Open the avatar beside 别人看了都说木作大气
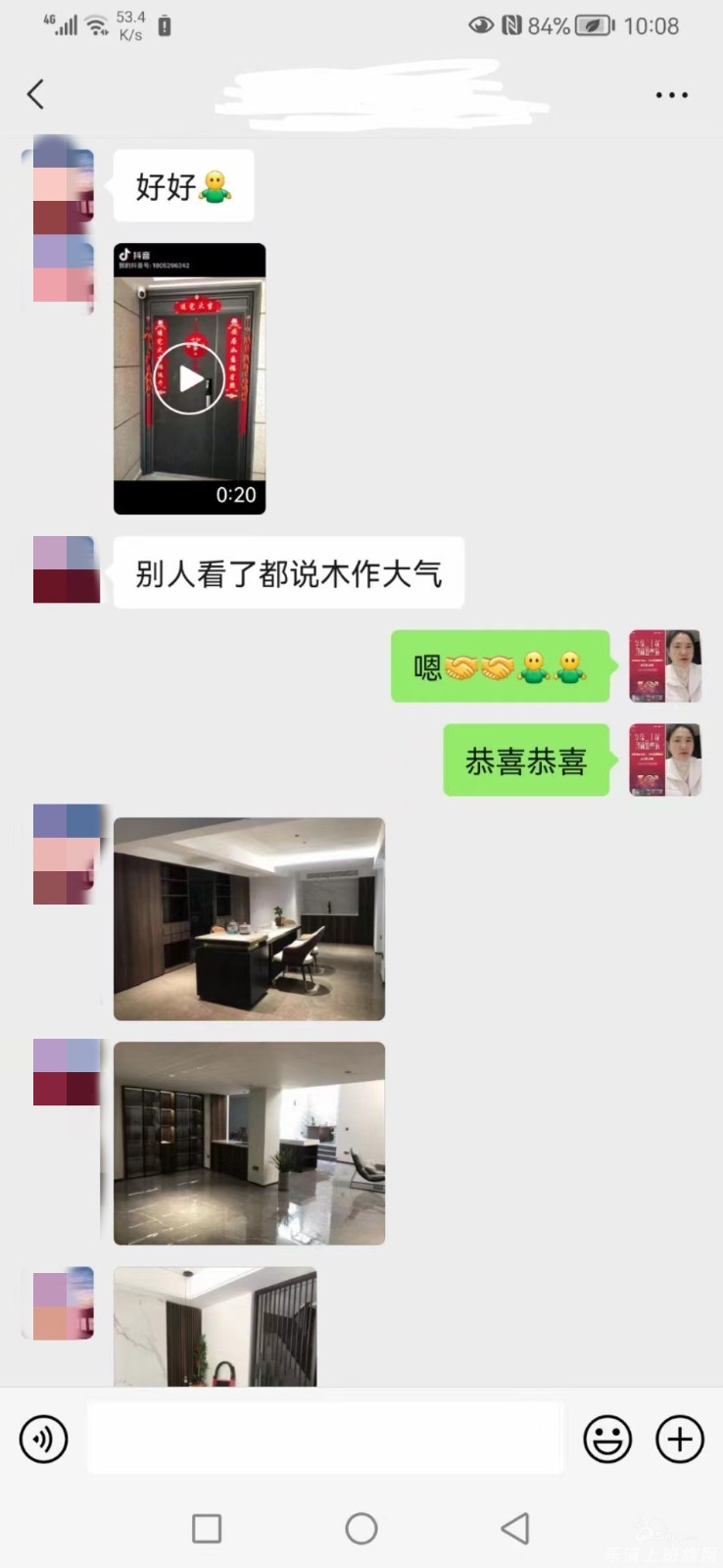This screenshot has width=723, height=1568. (x=66, y=569)
